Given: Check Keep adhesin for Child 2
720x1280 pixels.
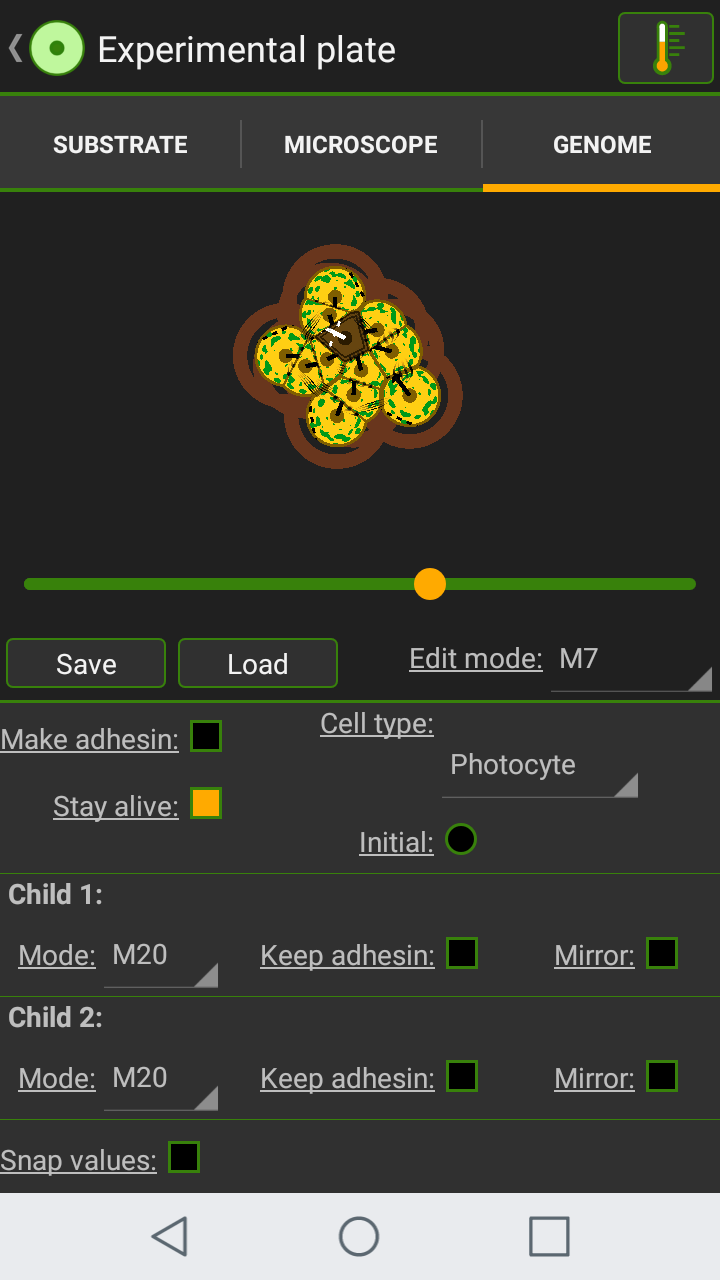Looking at the screenshot, I should coord(462,1076).
